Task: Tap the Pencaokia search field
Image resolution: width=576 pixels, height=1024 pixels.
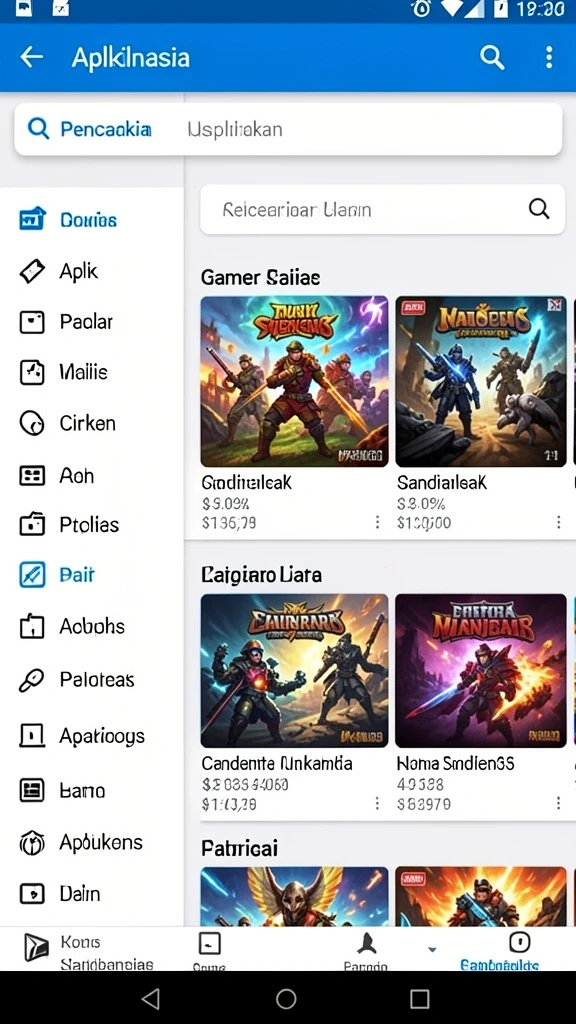Action: click(x=288, y=129)
